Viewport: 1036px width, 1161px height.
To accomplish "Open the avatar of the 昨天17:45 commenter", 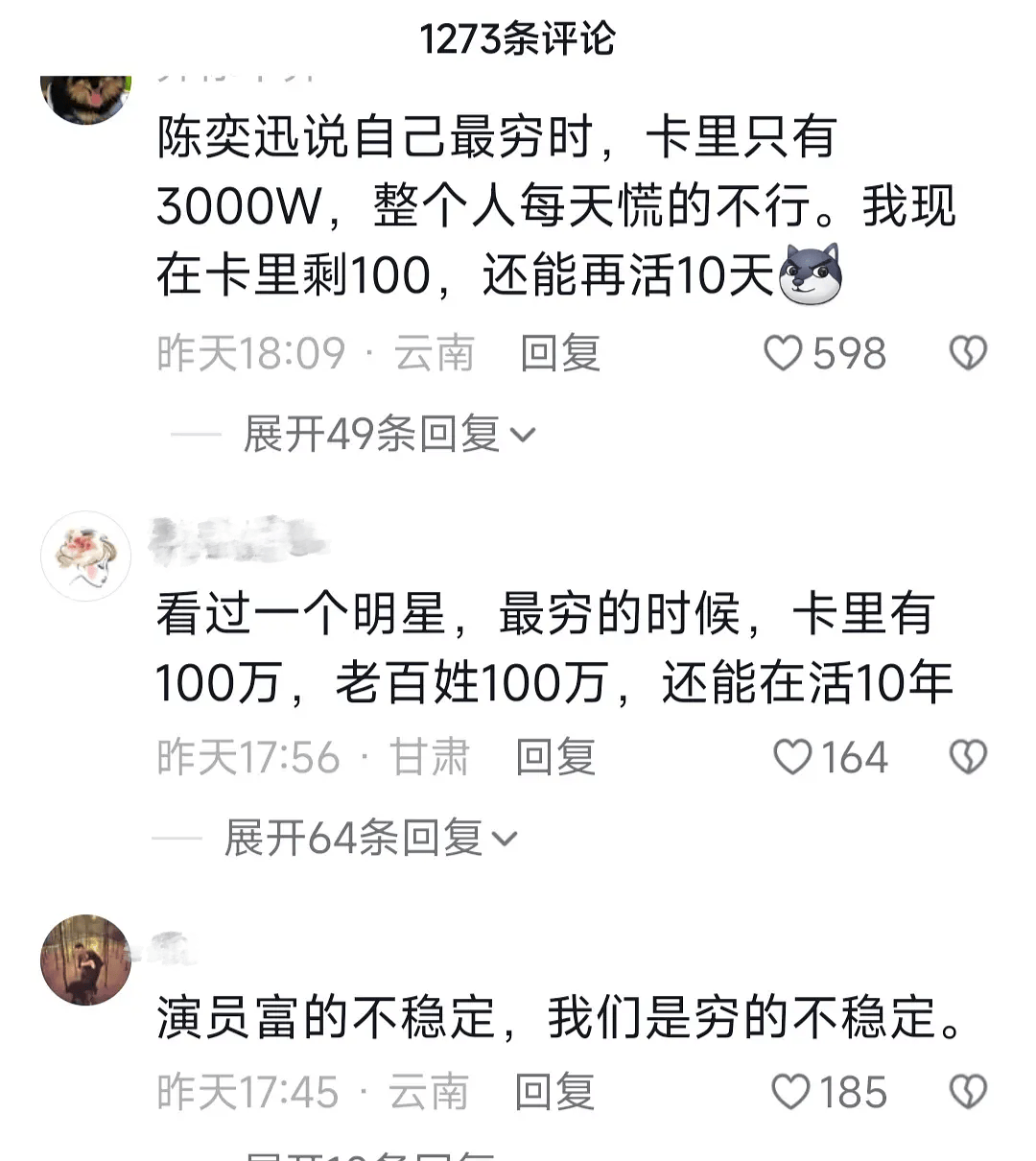I will pos(85,960).
